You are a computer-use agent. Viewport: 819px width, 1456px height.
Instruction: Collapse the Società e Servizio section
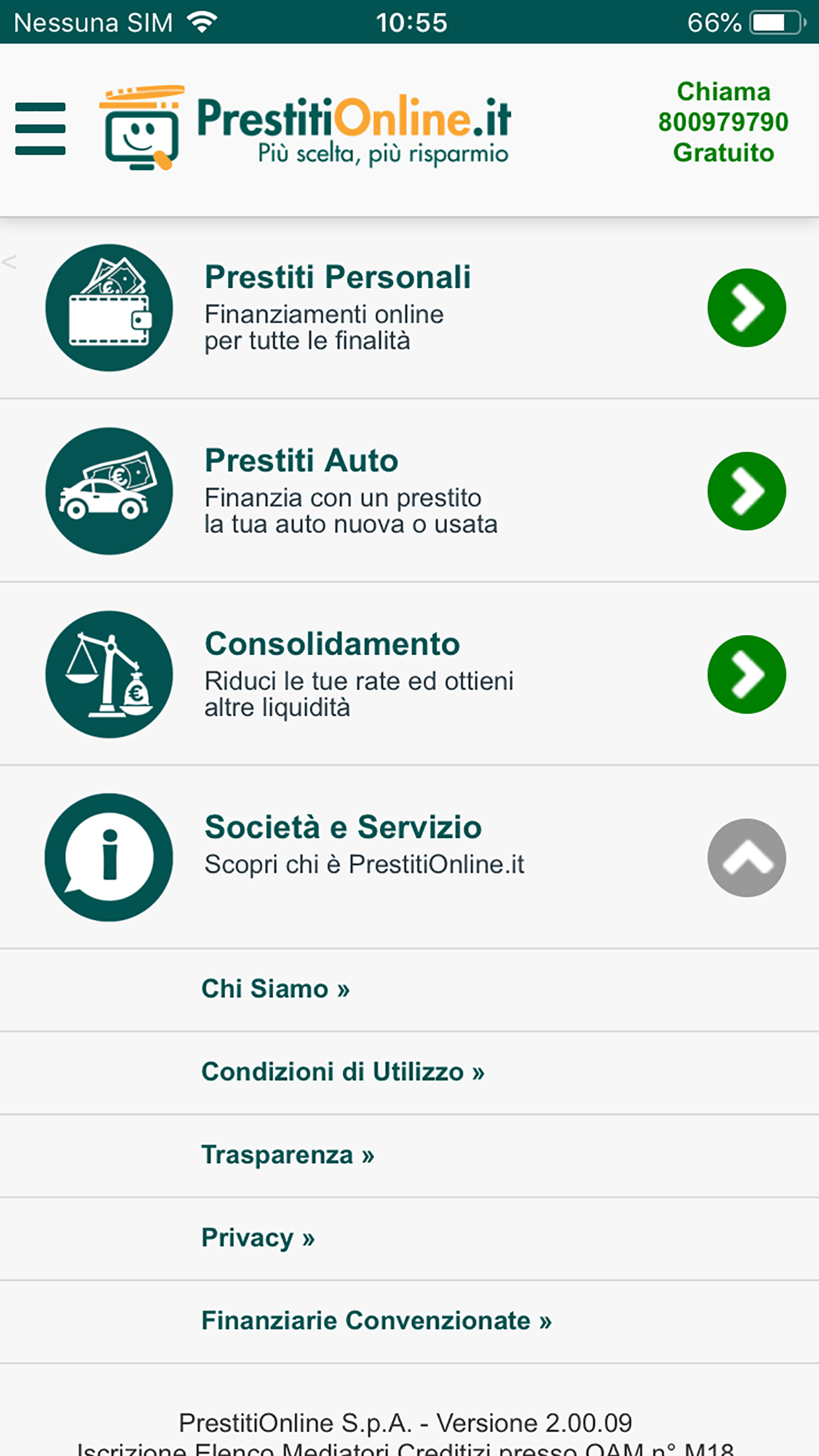[x=746, y=858]
